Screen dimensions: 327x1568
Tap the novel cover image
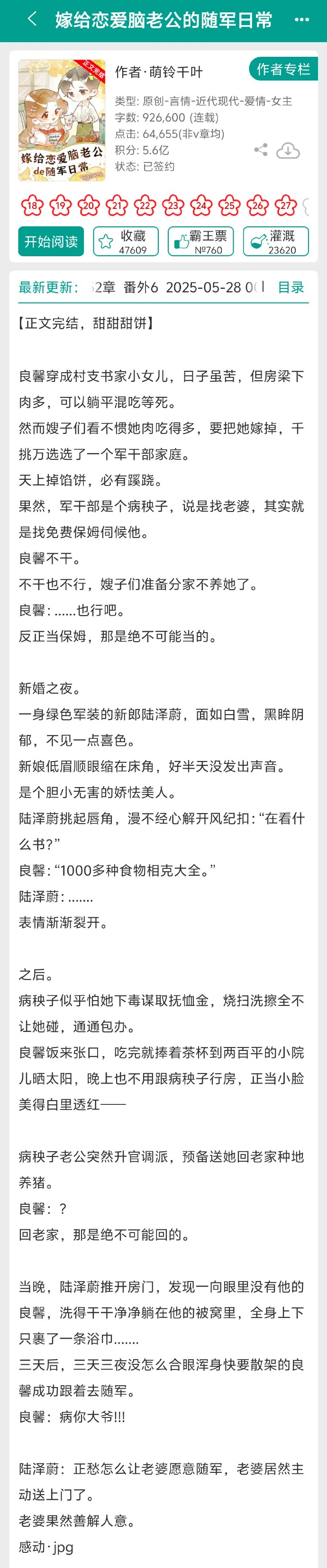pos(62,120)
